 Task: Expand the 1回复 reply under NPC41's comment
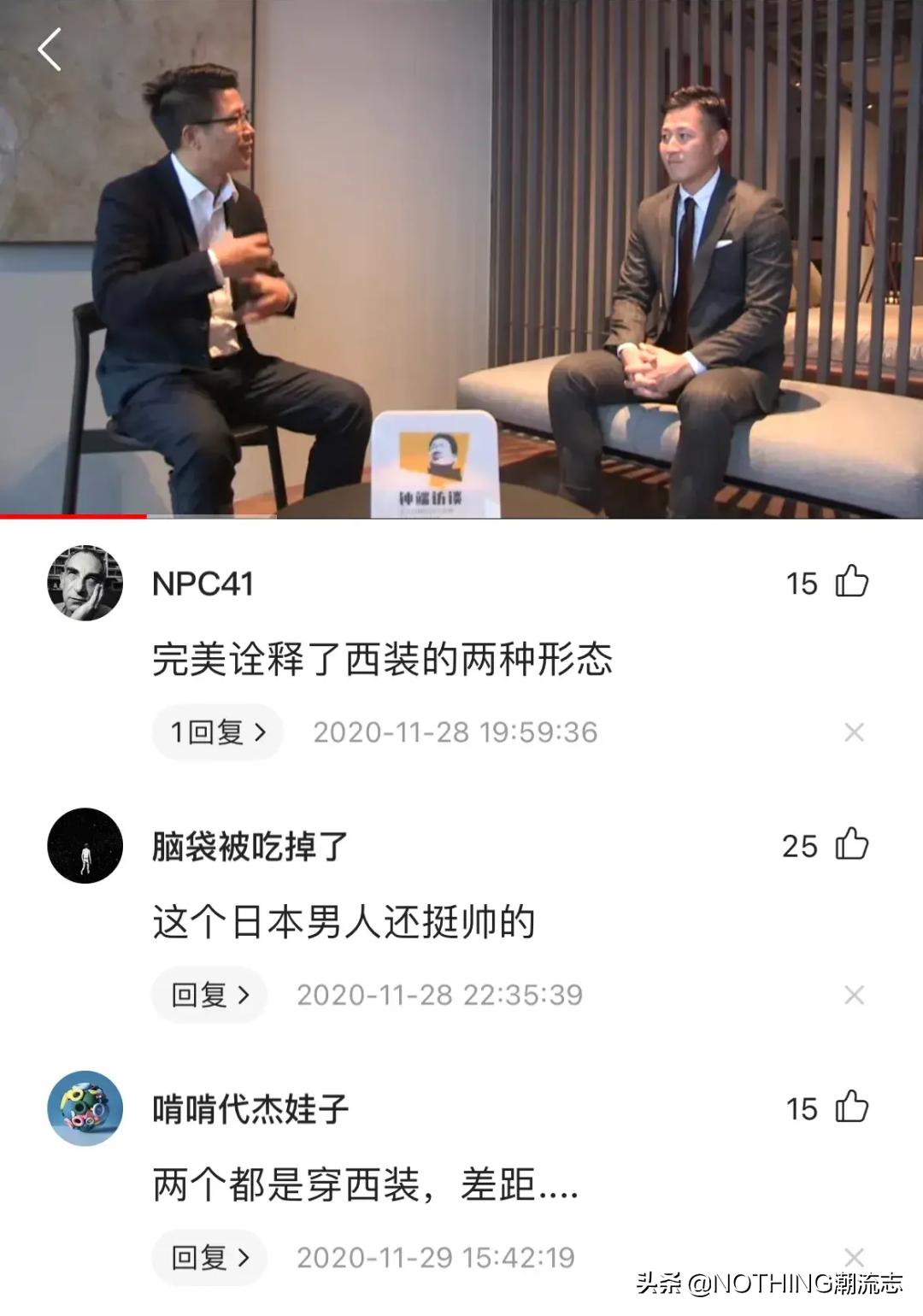click(x=216, y=732)
